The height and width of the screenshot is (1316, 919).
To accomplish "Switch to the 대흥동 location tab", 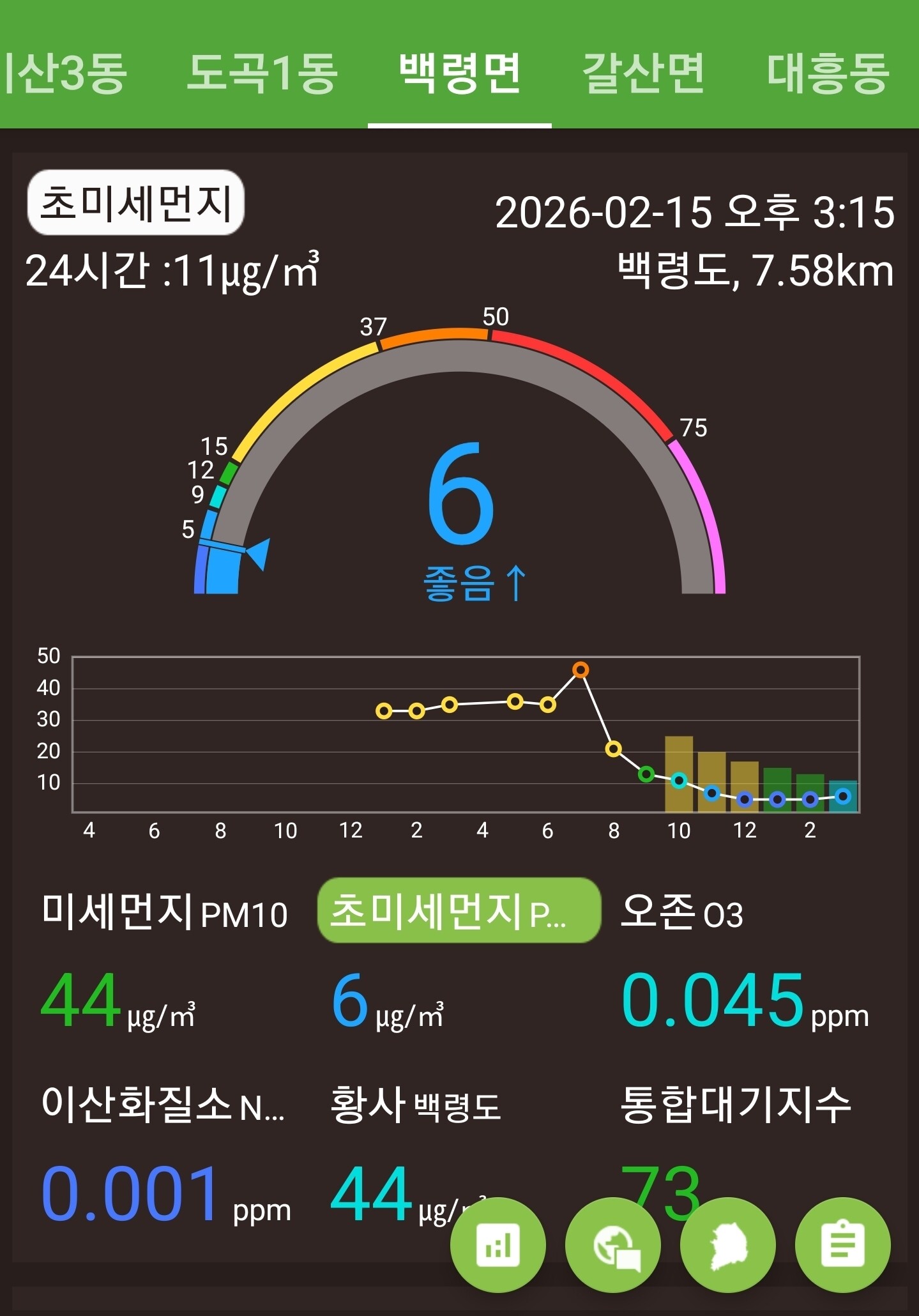I will pyautogui.click(x=828, y=73).
